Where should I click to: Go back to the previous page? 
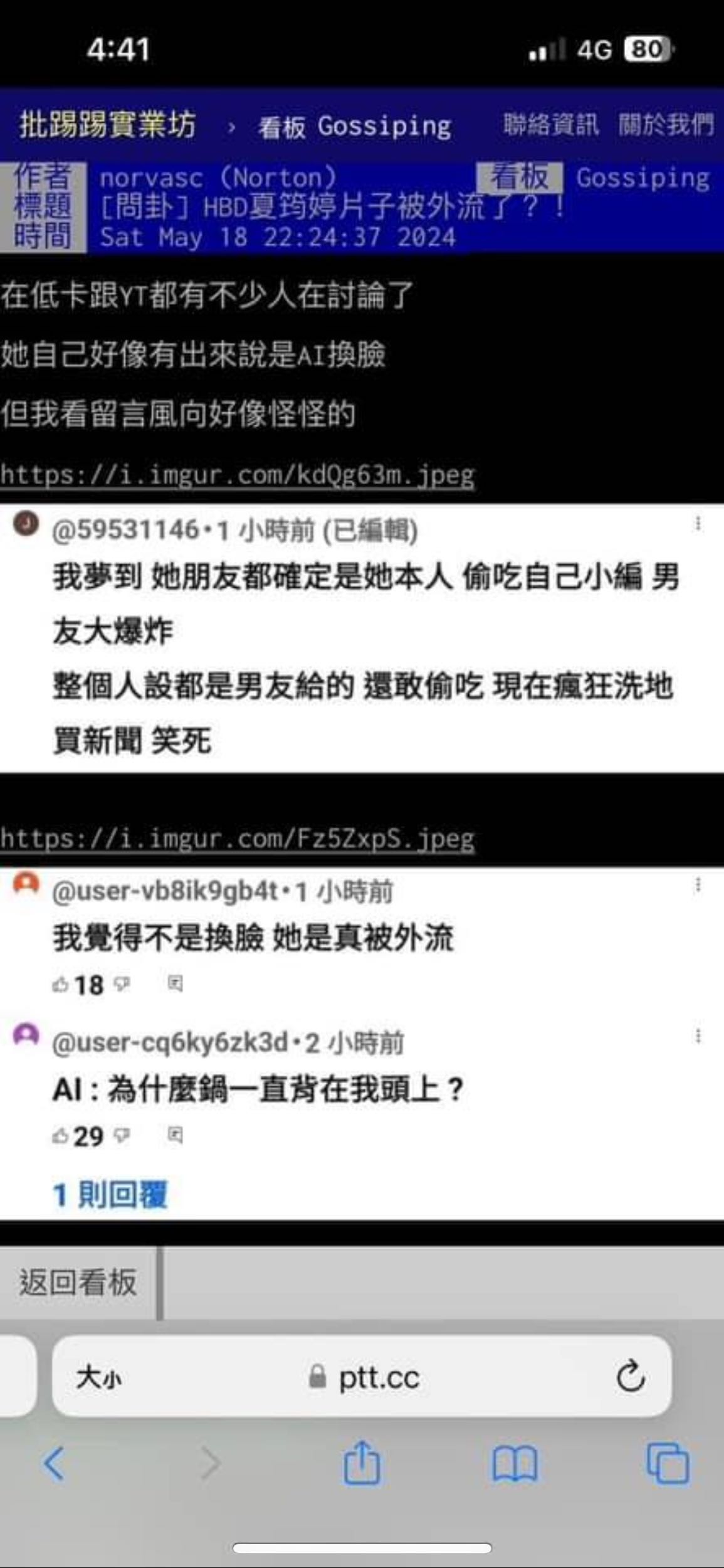(54, 1464)
